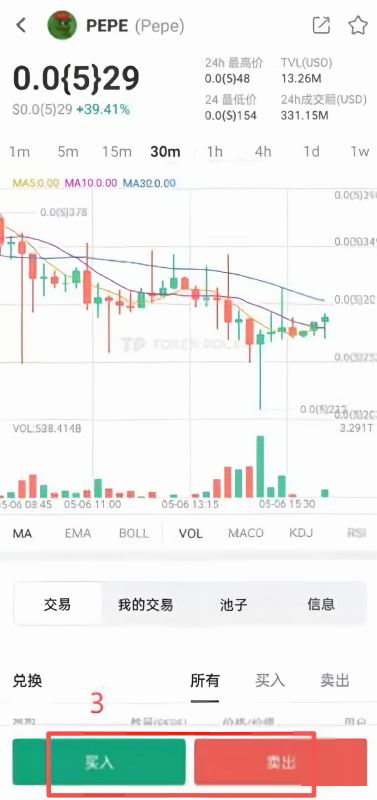Open the external share icon
The width and height of the screenshot is (377, 800).
321,25
